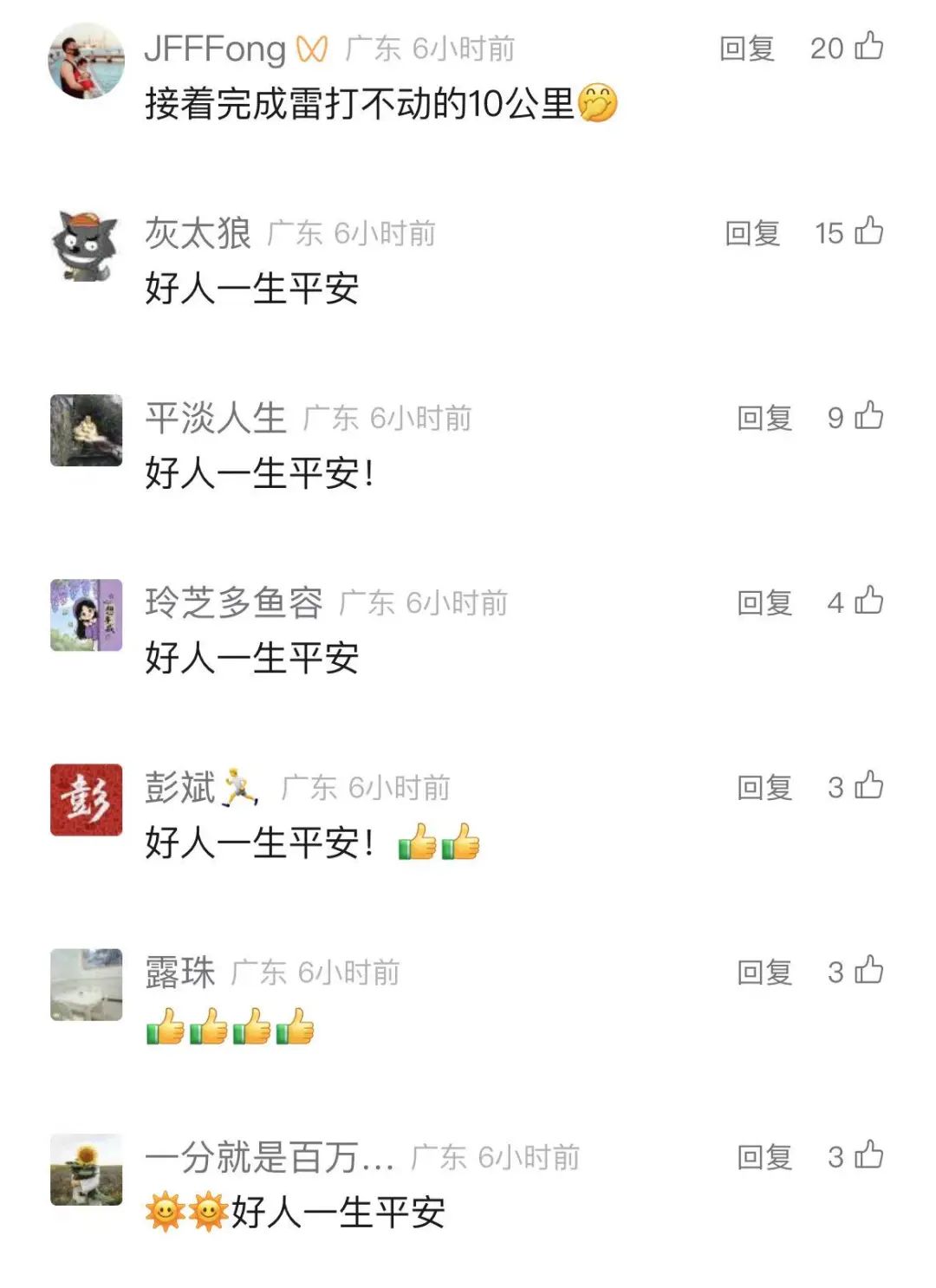The height and width of the screenshot is (1288, 936).
Task: Reply to JFFFong's comment
Action: [746, 49]
